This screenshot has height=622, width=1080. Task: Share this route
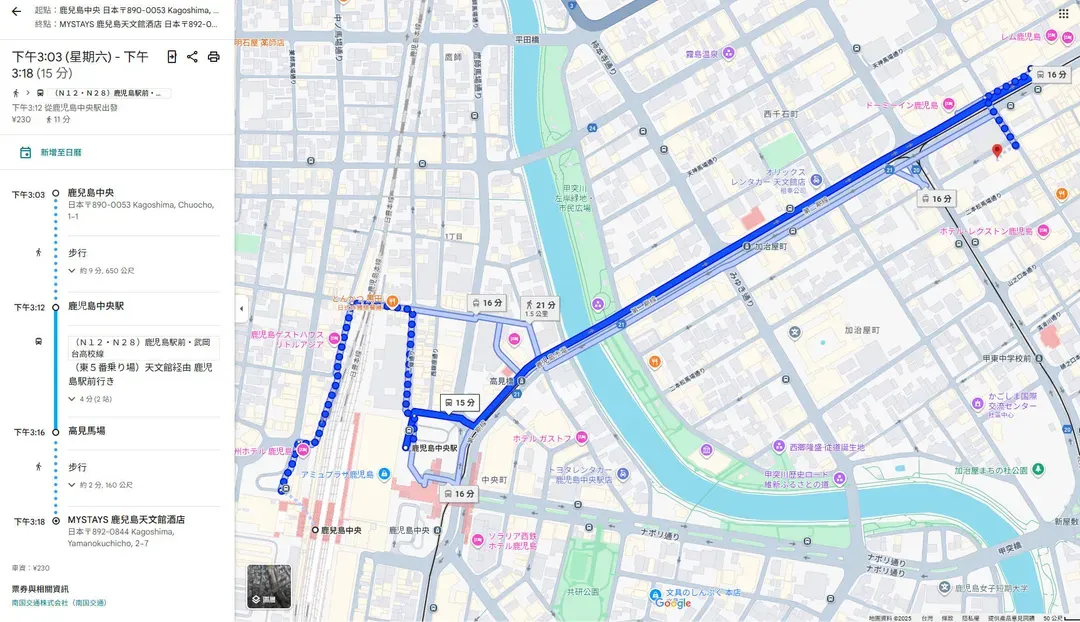pyautogui.click(x=192, y=57)
